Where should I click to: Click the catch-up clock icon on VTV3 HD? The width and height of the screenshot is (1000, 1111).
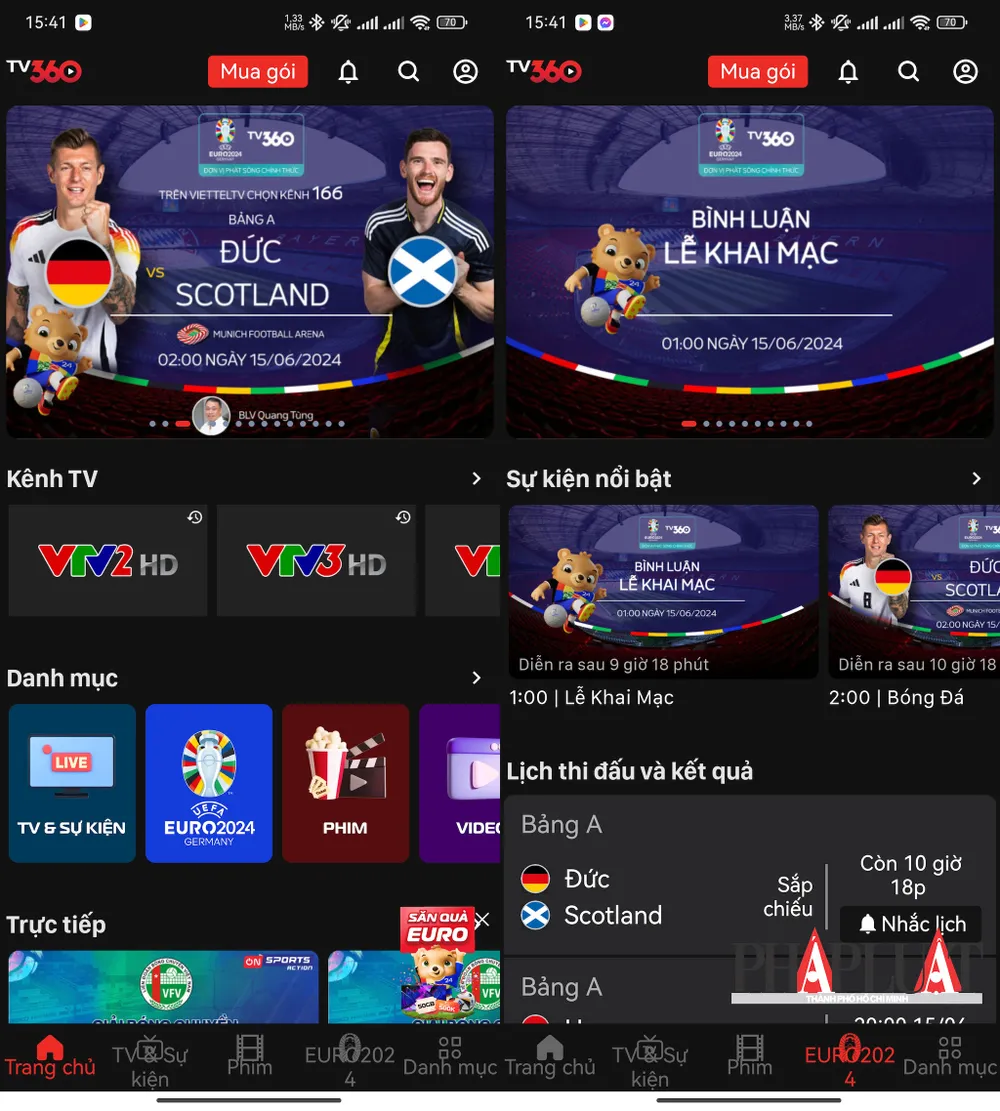[401, 518]
